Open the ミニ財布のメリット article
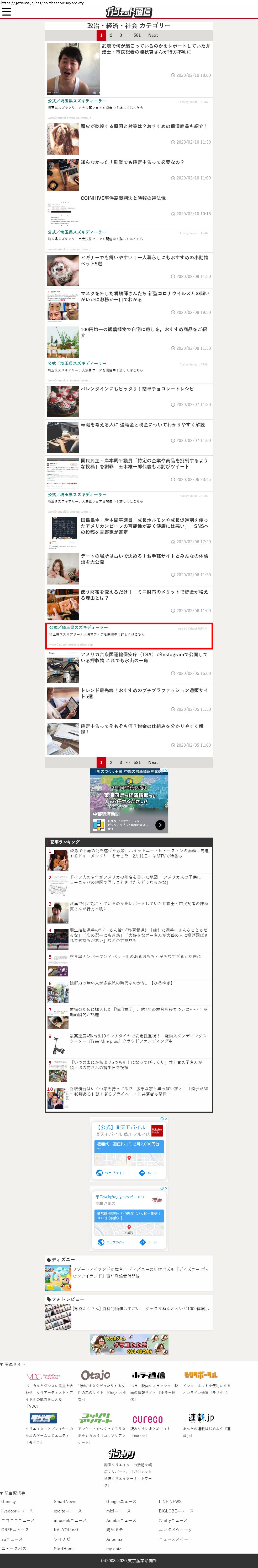Screen dimensions: 258x1568 (144, 595)
